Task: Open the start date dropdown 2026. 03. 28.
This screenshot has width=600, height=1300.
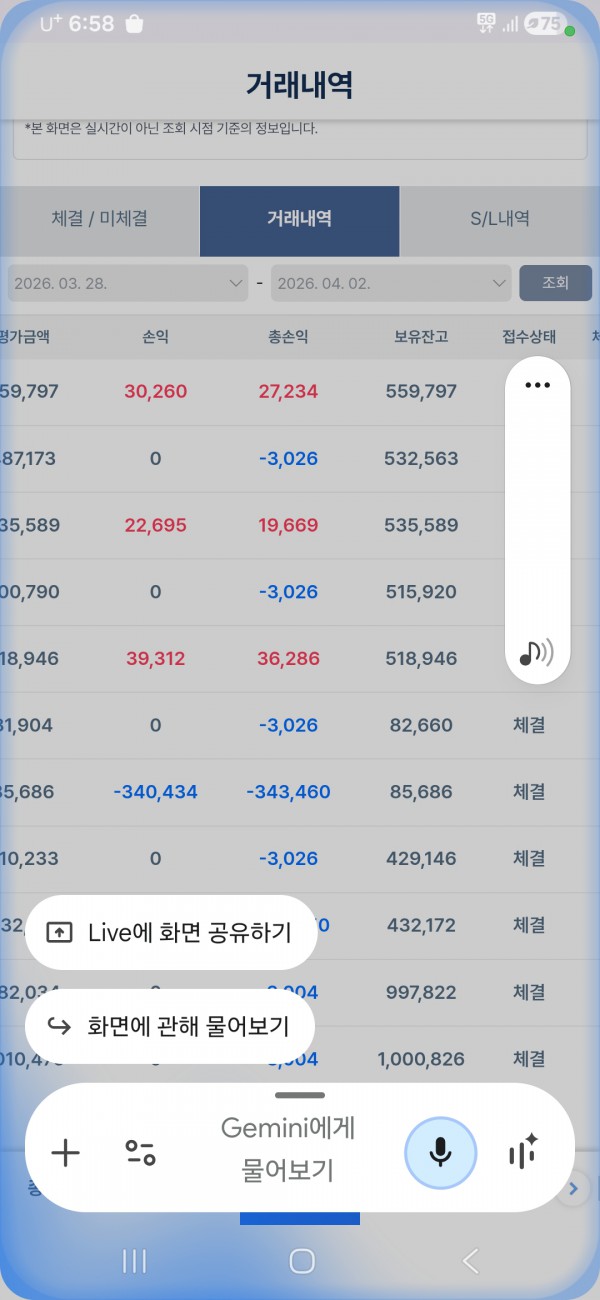Action: tap(128, 283)
